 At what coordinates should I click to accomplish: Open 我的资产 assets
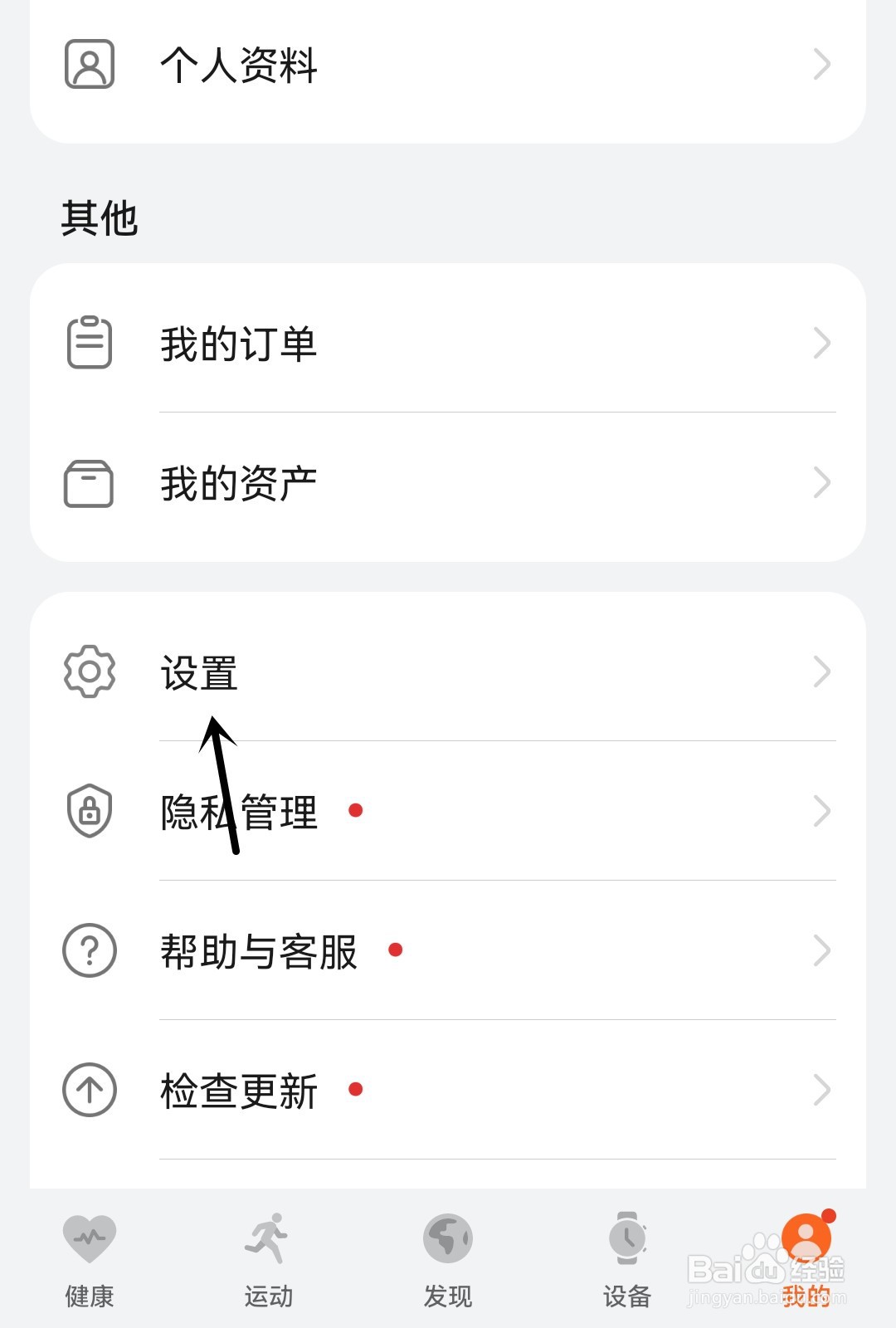448,483
